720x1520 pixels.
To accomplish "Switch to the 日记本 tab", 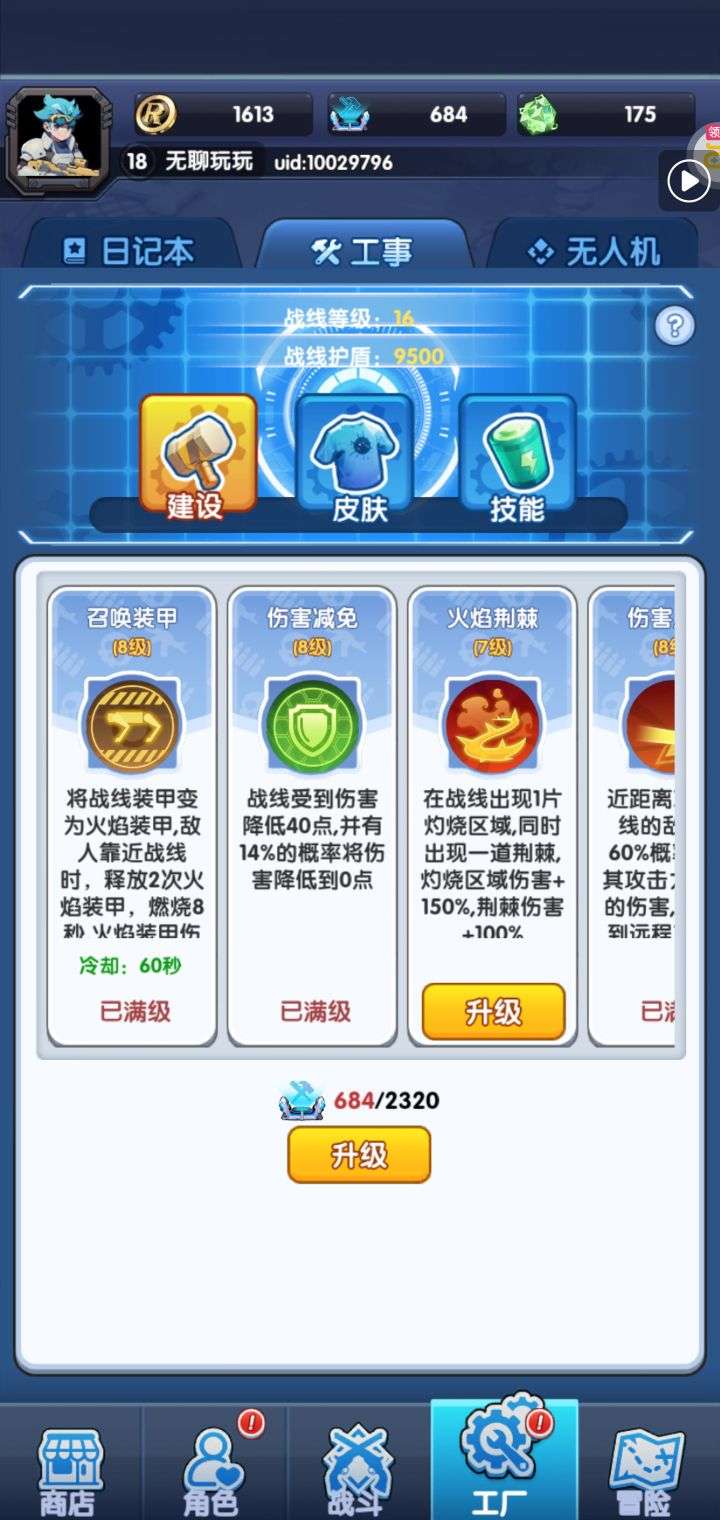I will pos(129,250).
